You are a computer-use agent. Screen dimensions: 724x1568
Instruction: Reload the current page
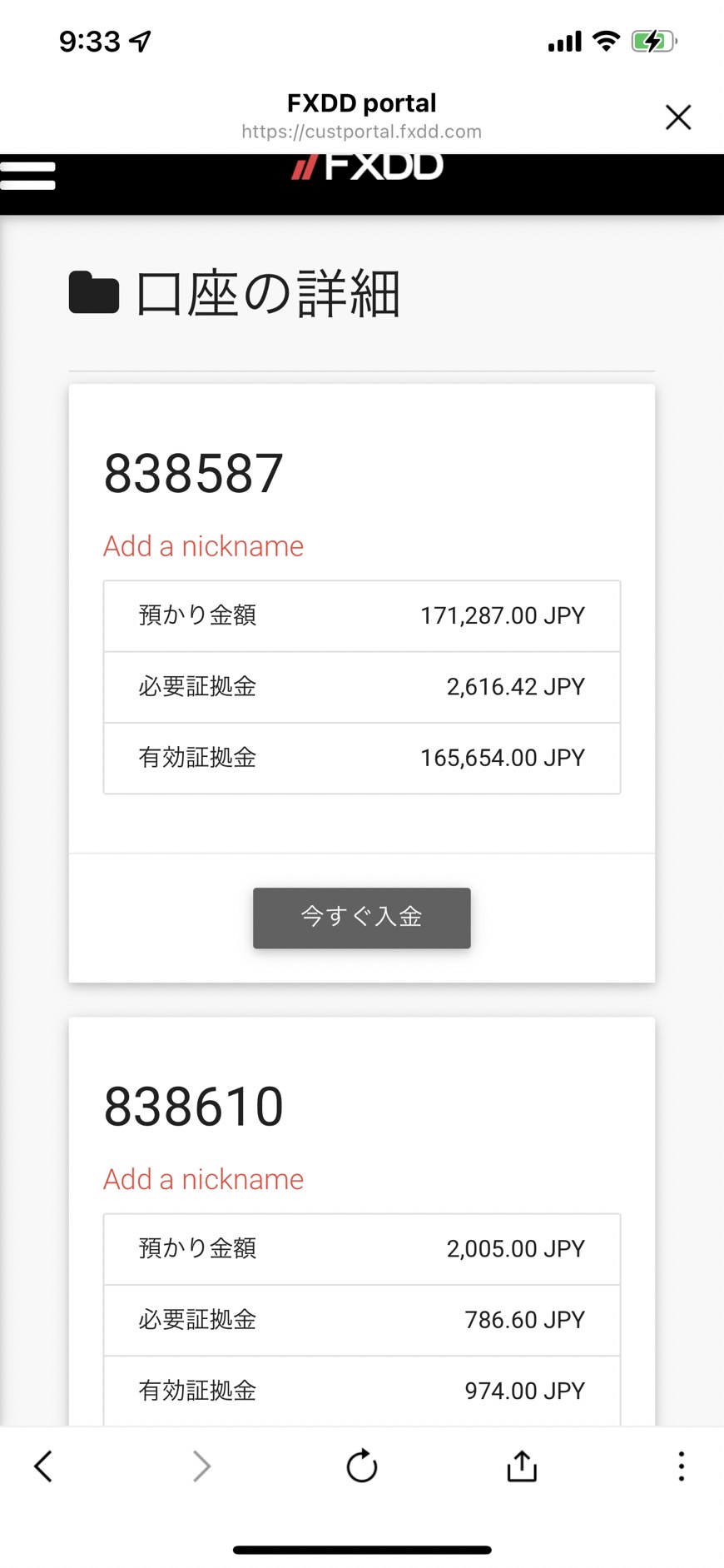tap(362, 1466)
